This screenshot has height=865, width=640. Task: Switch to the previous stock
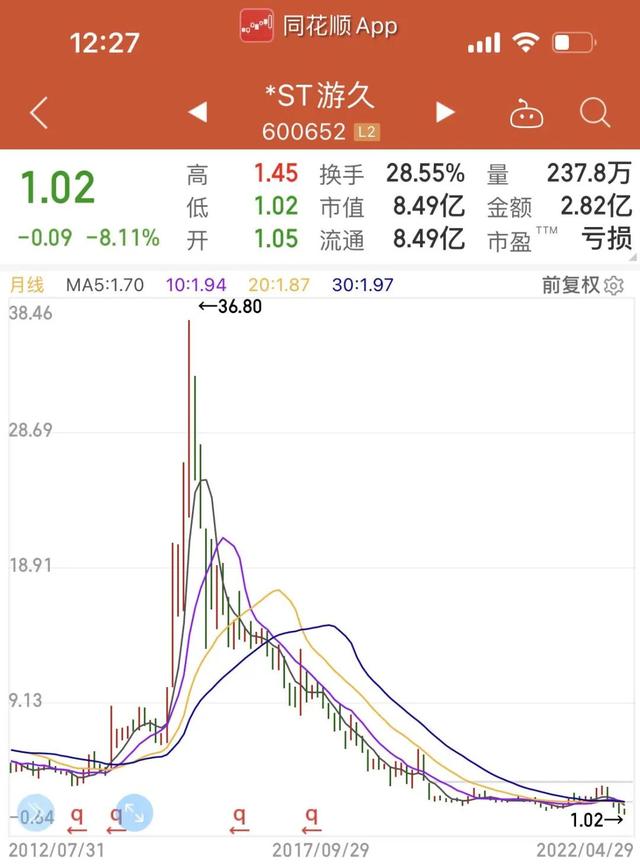pyautogui.click(x=198, y=111)
